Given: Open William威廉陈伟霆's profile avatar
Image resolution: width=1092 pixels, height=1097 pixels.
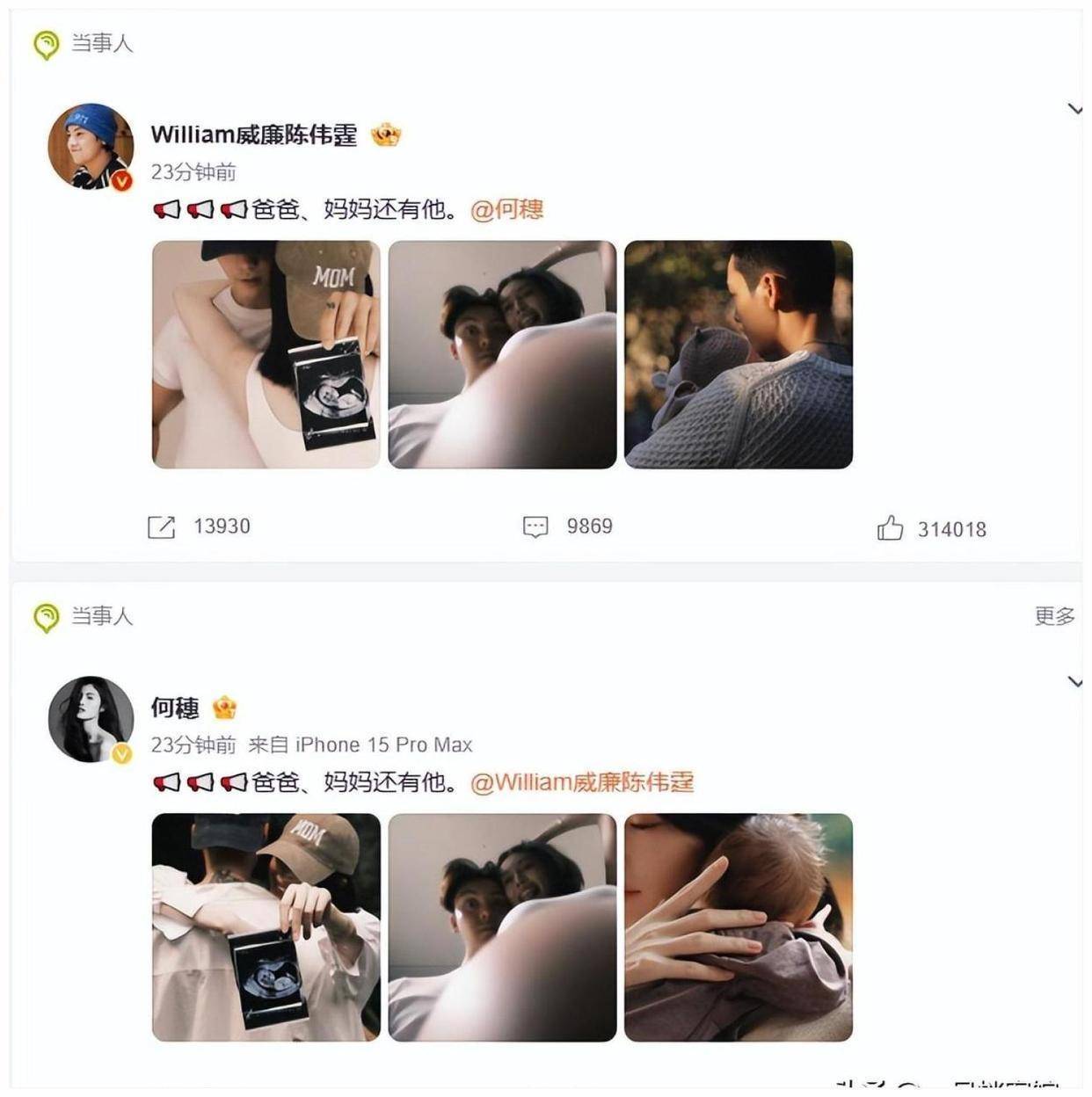Looking at the screenshot, I should click(91, 147).
